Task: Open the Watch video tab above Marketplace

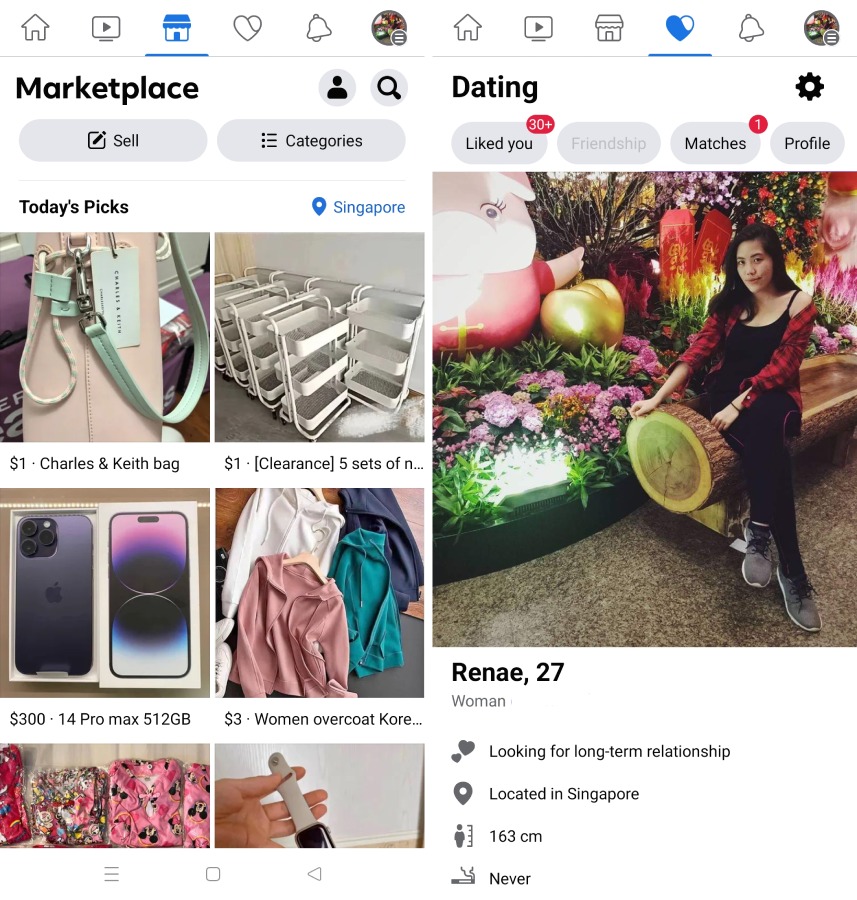Action: pos(106,28)
